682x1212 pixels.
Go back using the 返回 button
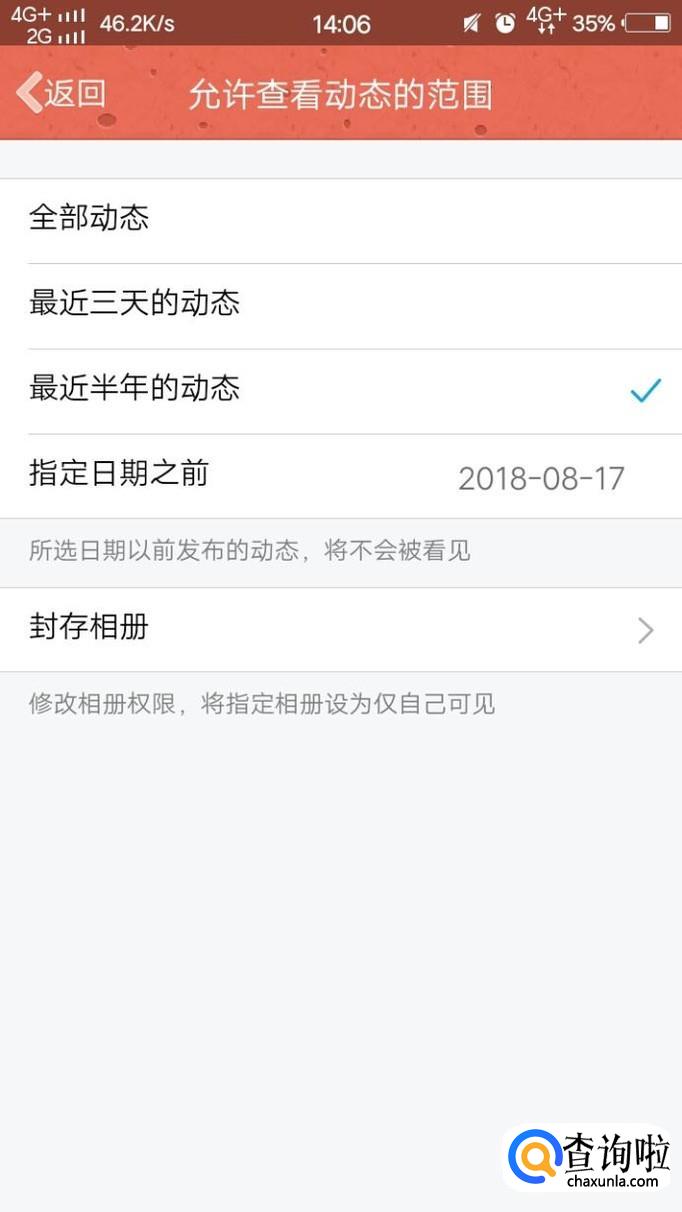tap(62, 93)
